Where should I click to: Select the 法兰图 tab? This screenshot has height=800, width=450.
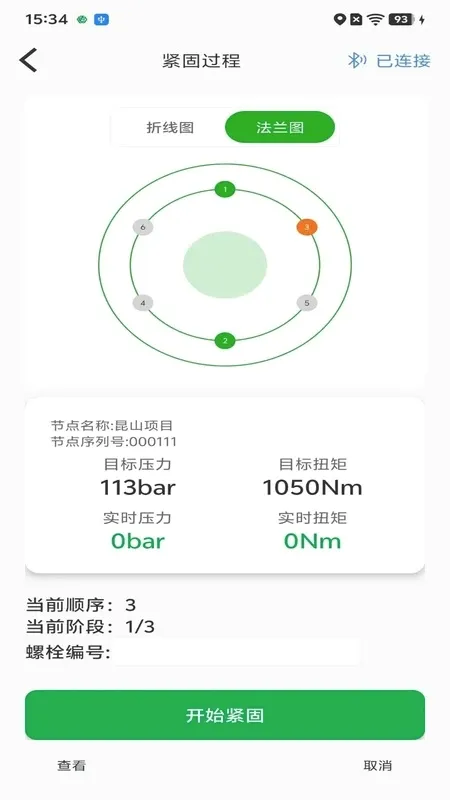tap(280, 127)
